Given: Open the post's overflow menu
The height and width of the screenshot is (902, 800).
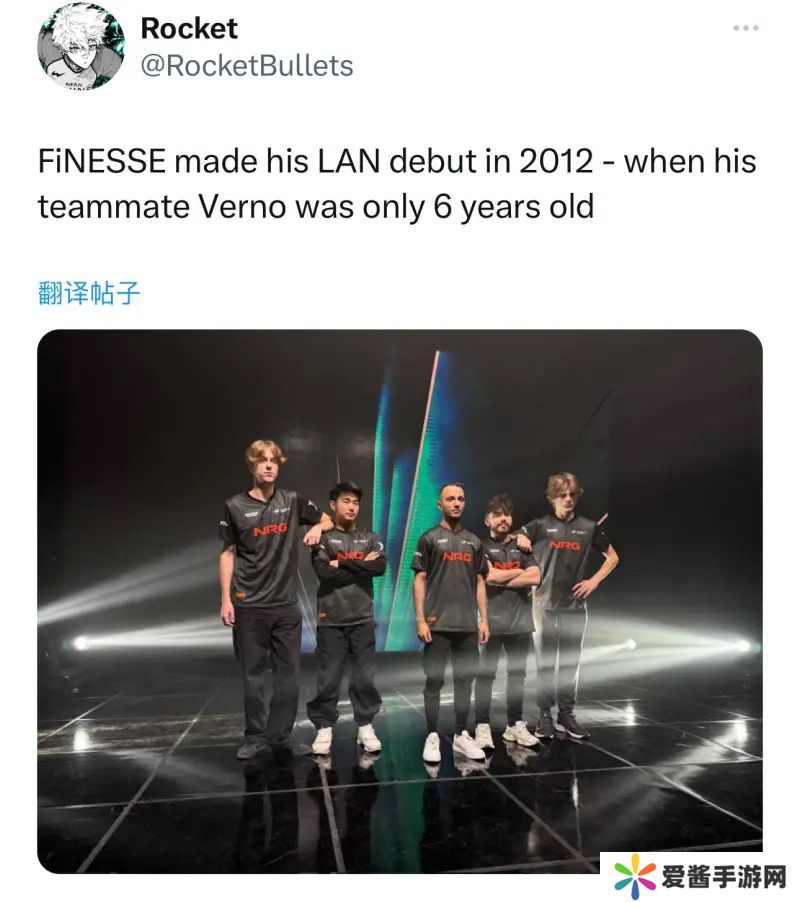Looking at the screenshot, I should click(745, 27).
